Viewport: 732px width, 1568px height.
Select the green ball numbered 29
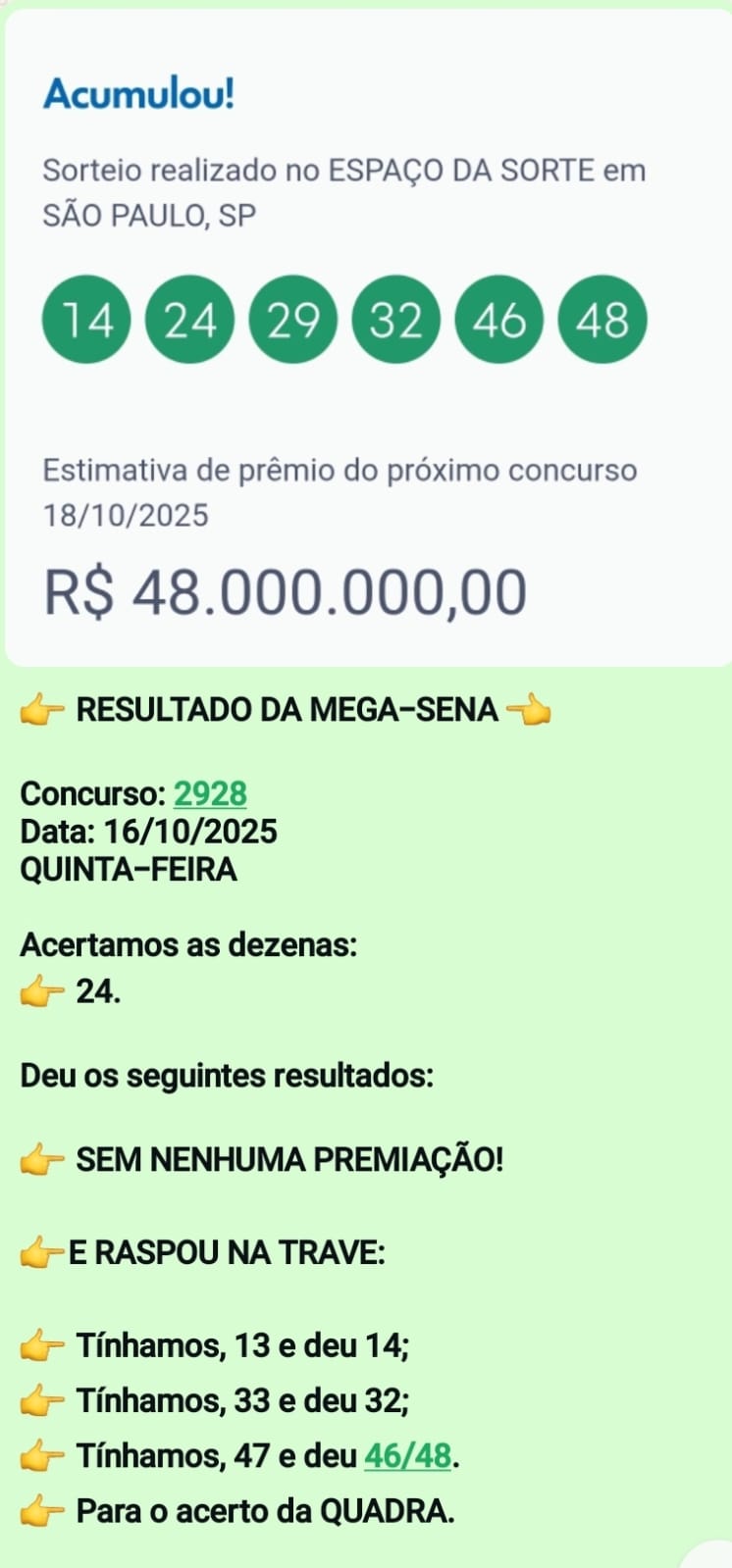click(x=292, y=320)
